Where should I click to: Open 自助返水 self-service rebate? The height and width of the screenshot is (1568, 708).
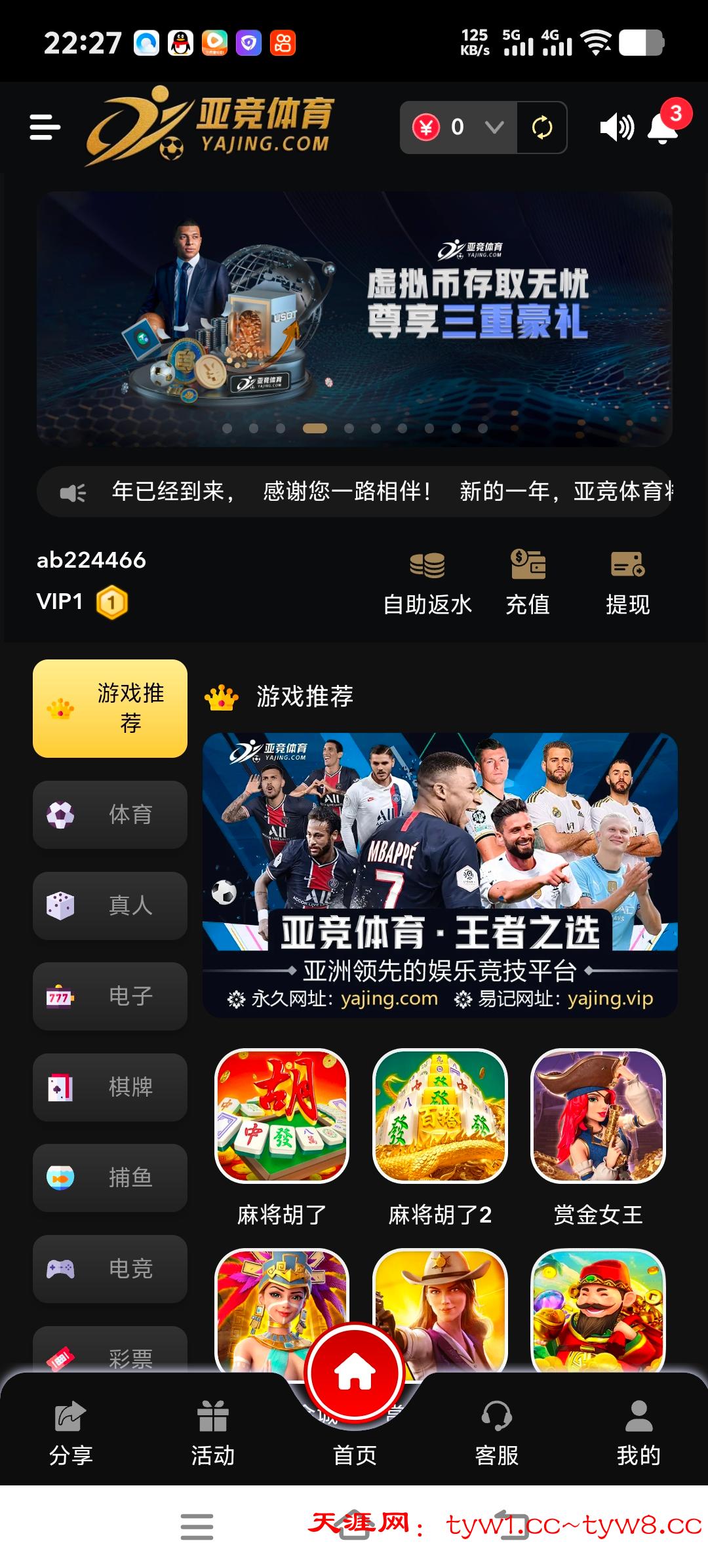point(427,582)
